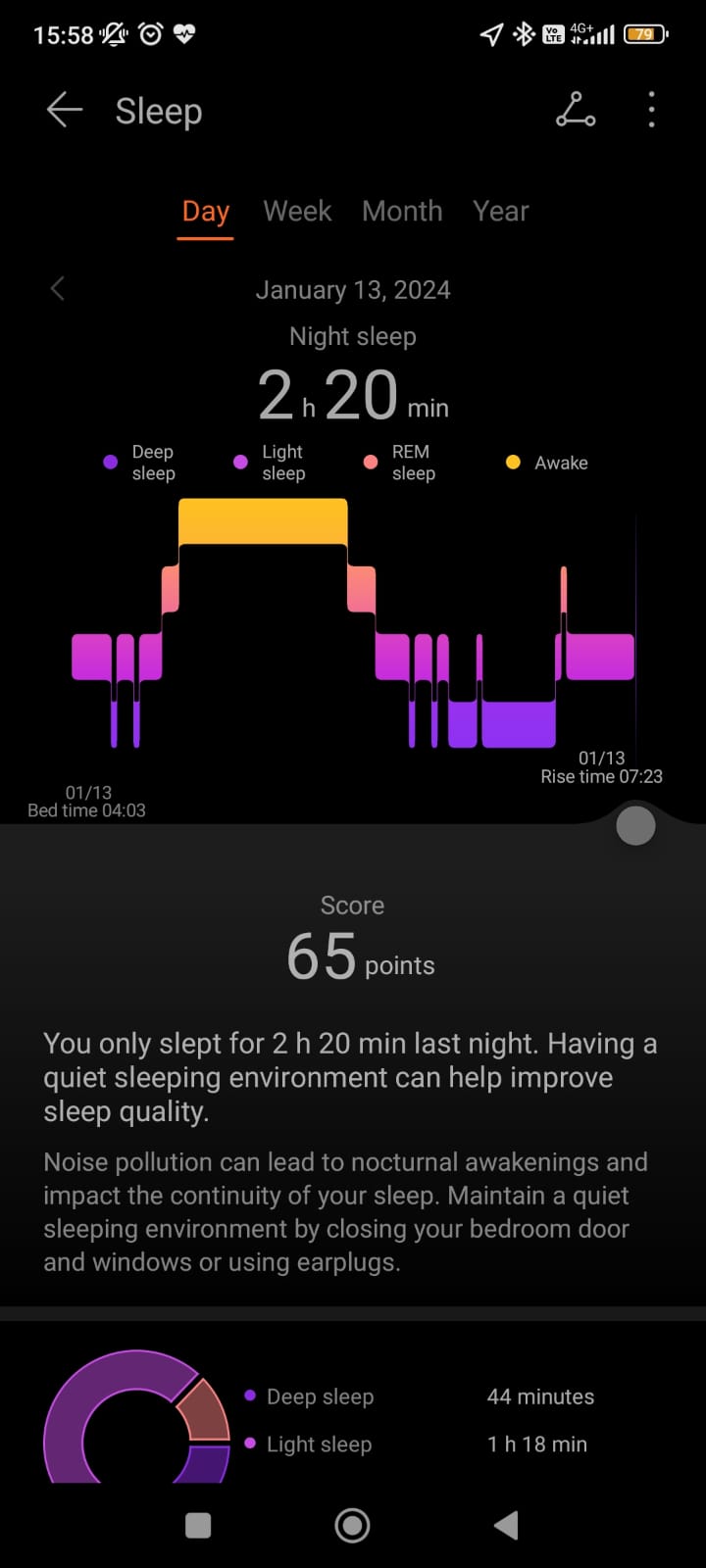Screen dimensions: 706x1568
Task: Go back from the Sleep screen
Action: tap(65, 110)
